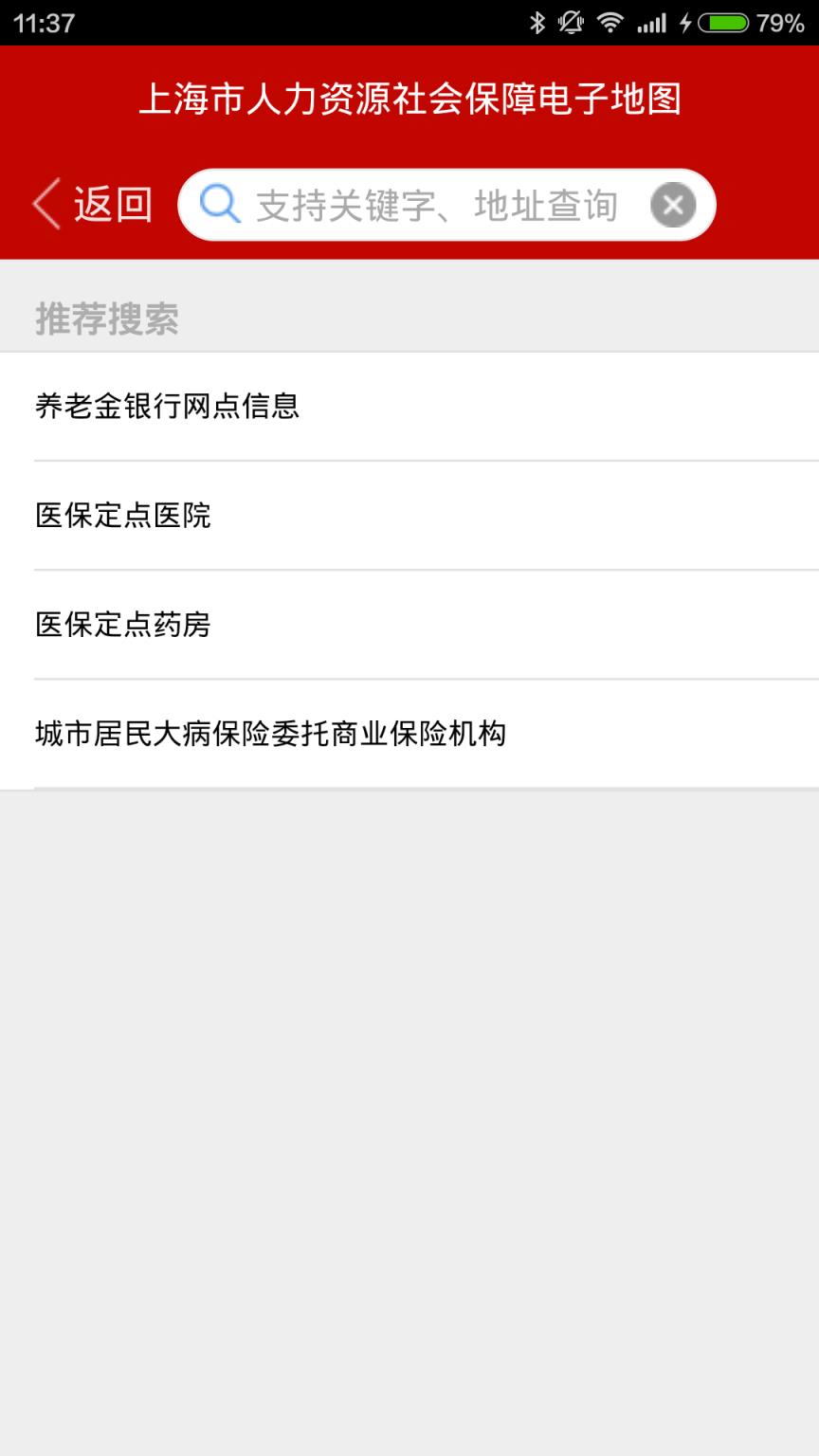This screenshot has width=819, height=1456.
Task: Tap inside the 支持关键字、地址查询 search field
Action: click(x=436, y=204)
